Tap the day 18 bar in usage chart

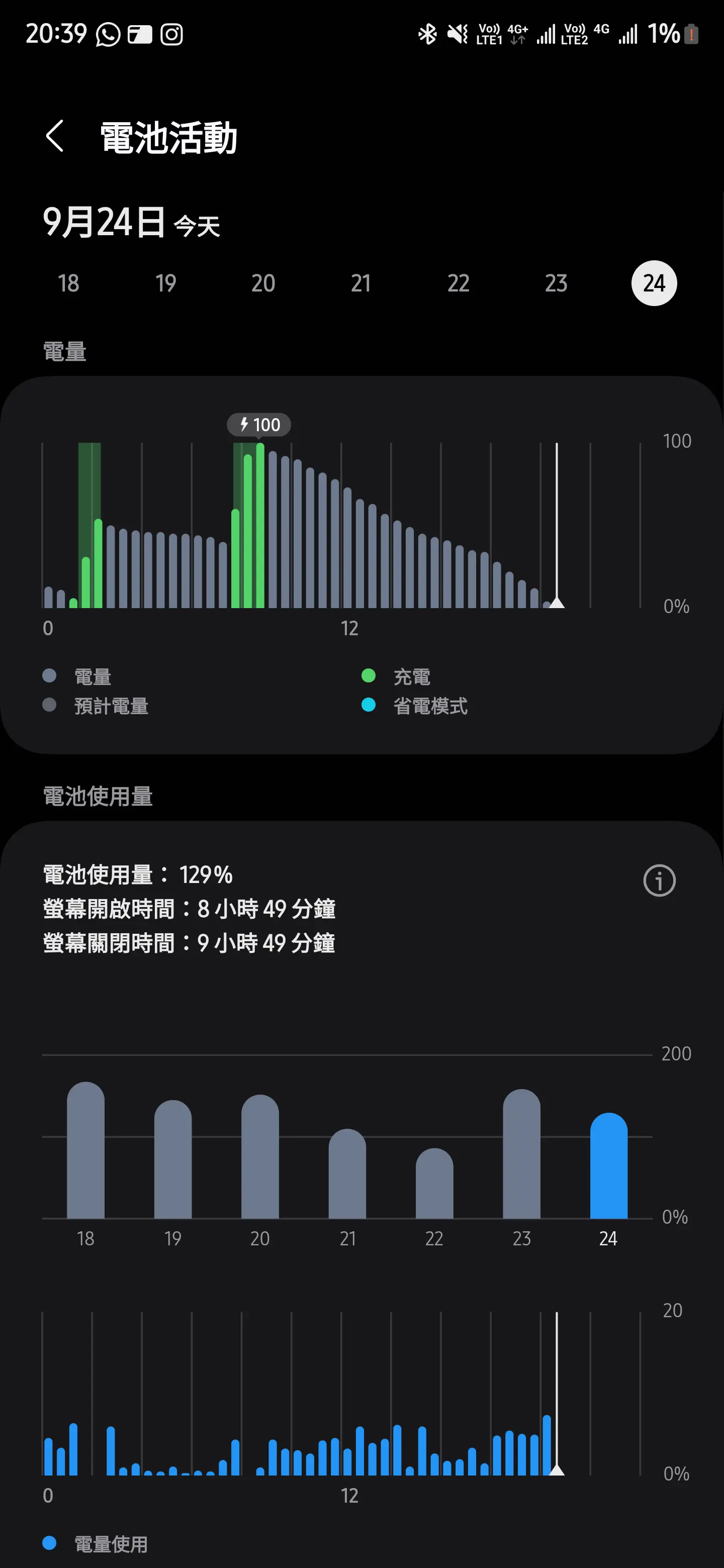point(86,1150)
